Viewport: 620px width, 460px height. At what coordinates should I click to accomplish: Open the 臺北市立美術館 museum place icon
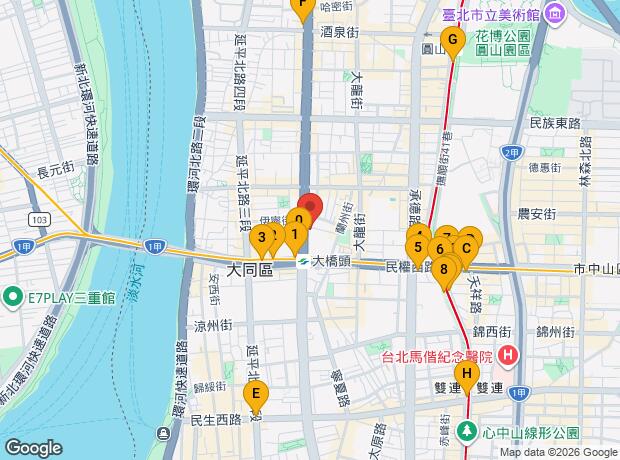555,16
